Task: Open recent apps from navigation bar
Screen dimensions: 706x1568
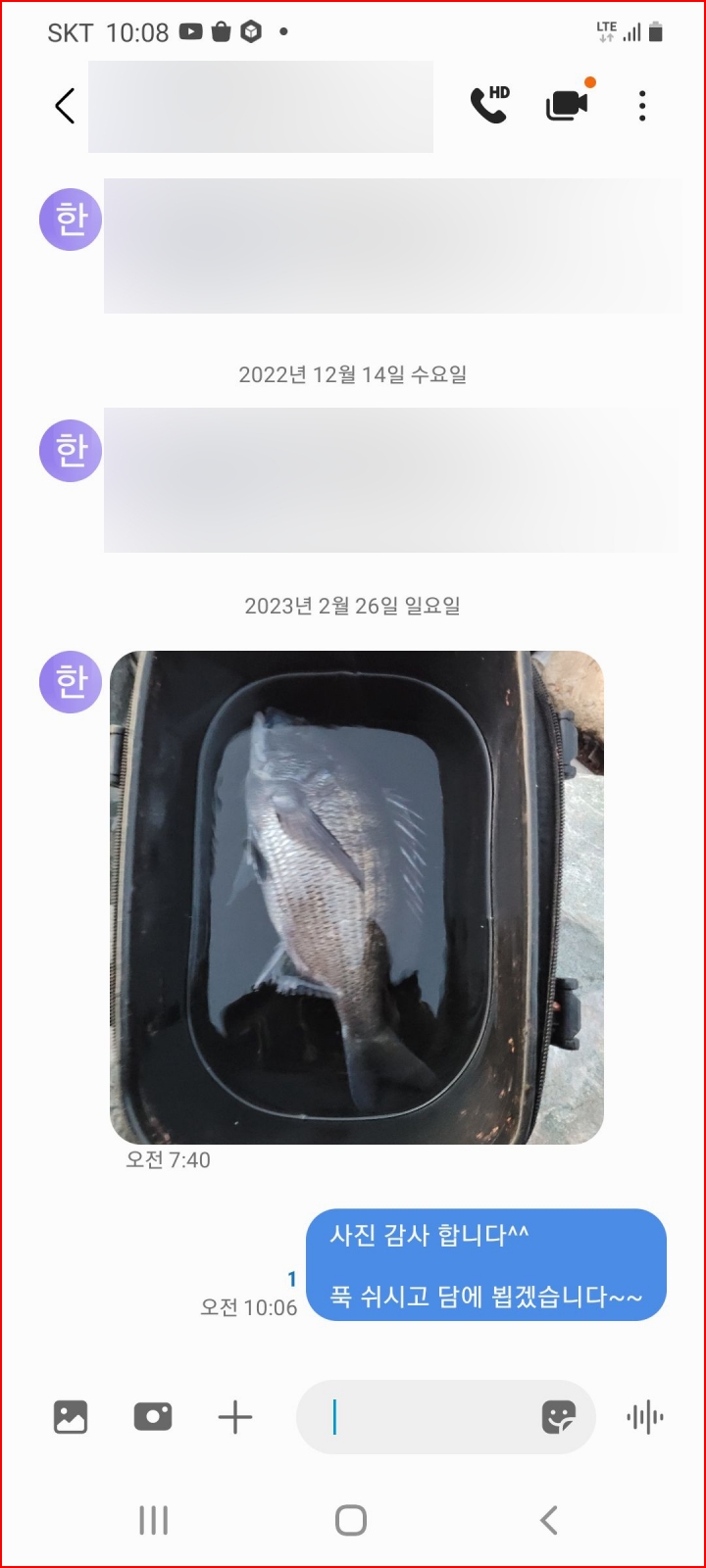Action: [x=154, y=1520]
